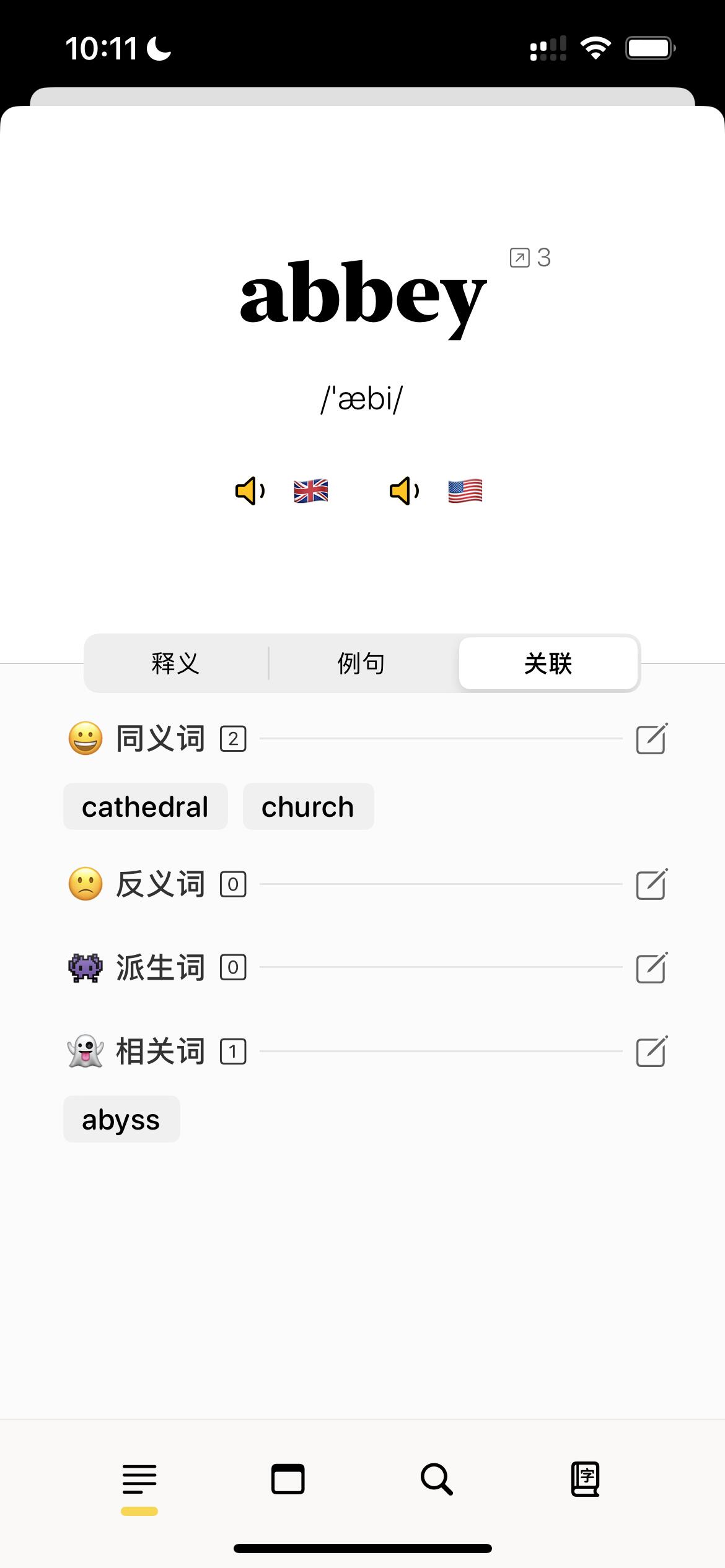This screenshot has height=1568, width=725.
Task: Switch to the 例句 tab
Action: coord(361,663)
